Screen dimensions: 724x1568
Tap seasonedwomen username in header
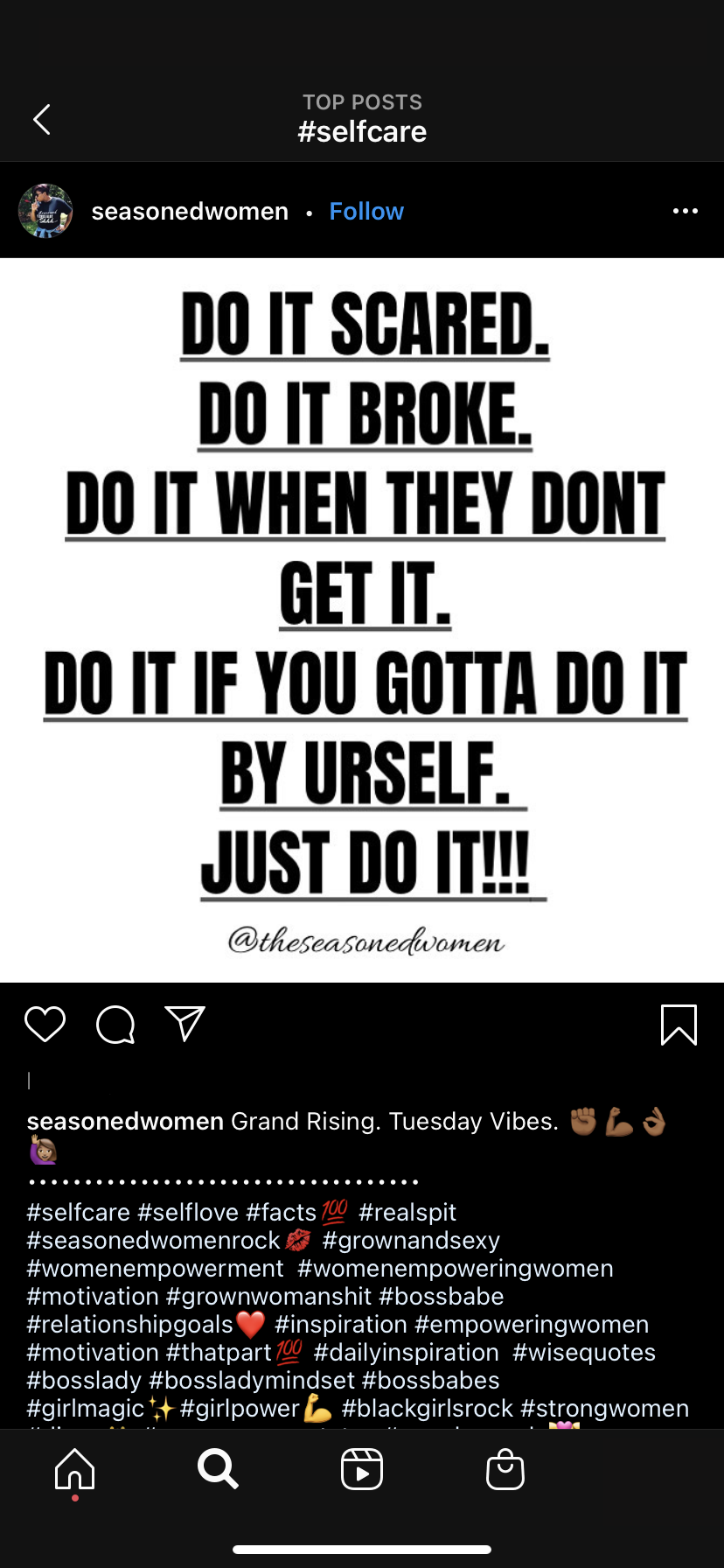(x=190, y=211)
